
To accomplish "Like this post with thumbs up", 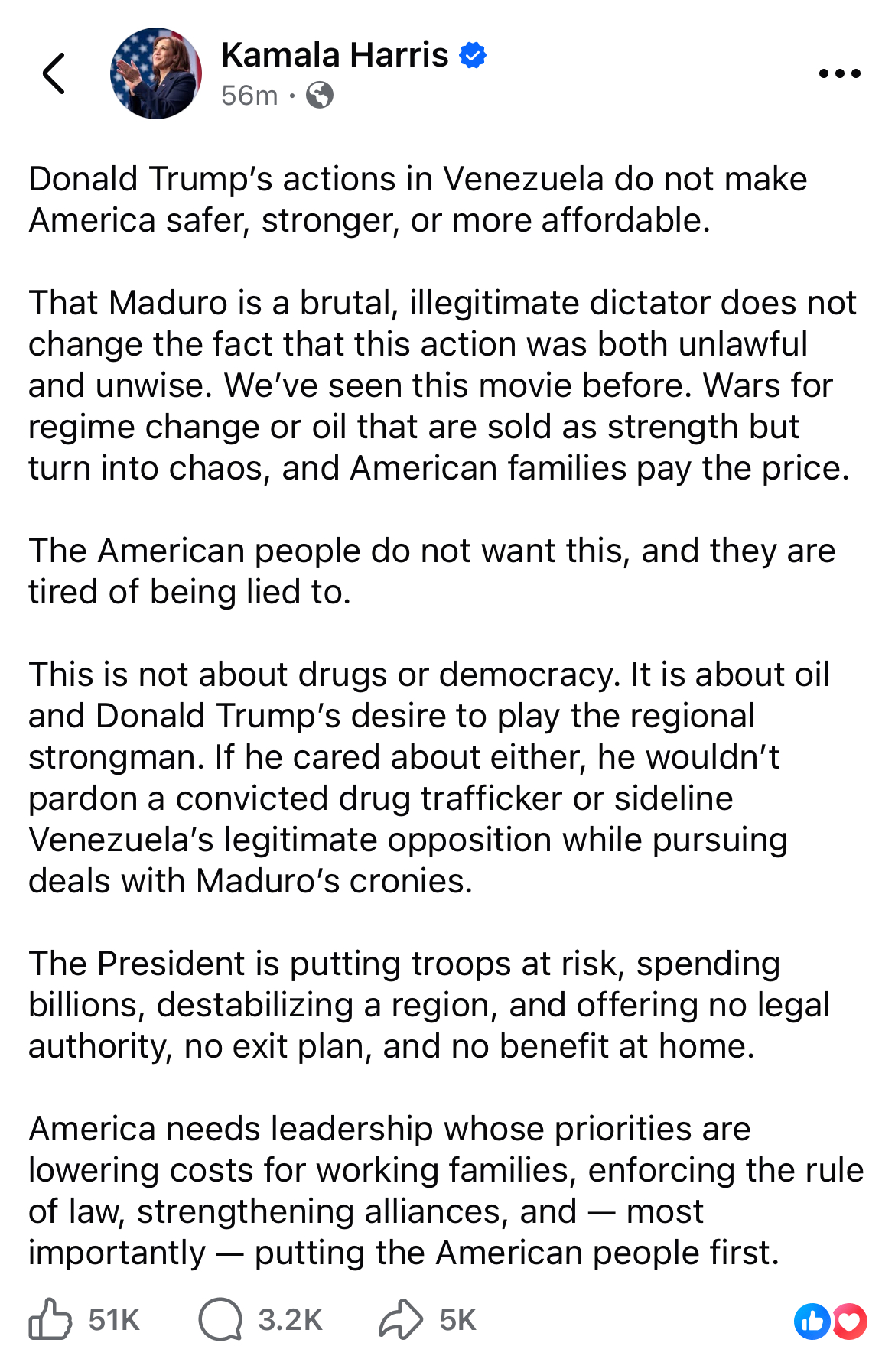I will 50,1319.
